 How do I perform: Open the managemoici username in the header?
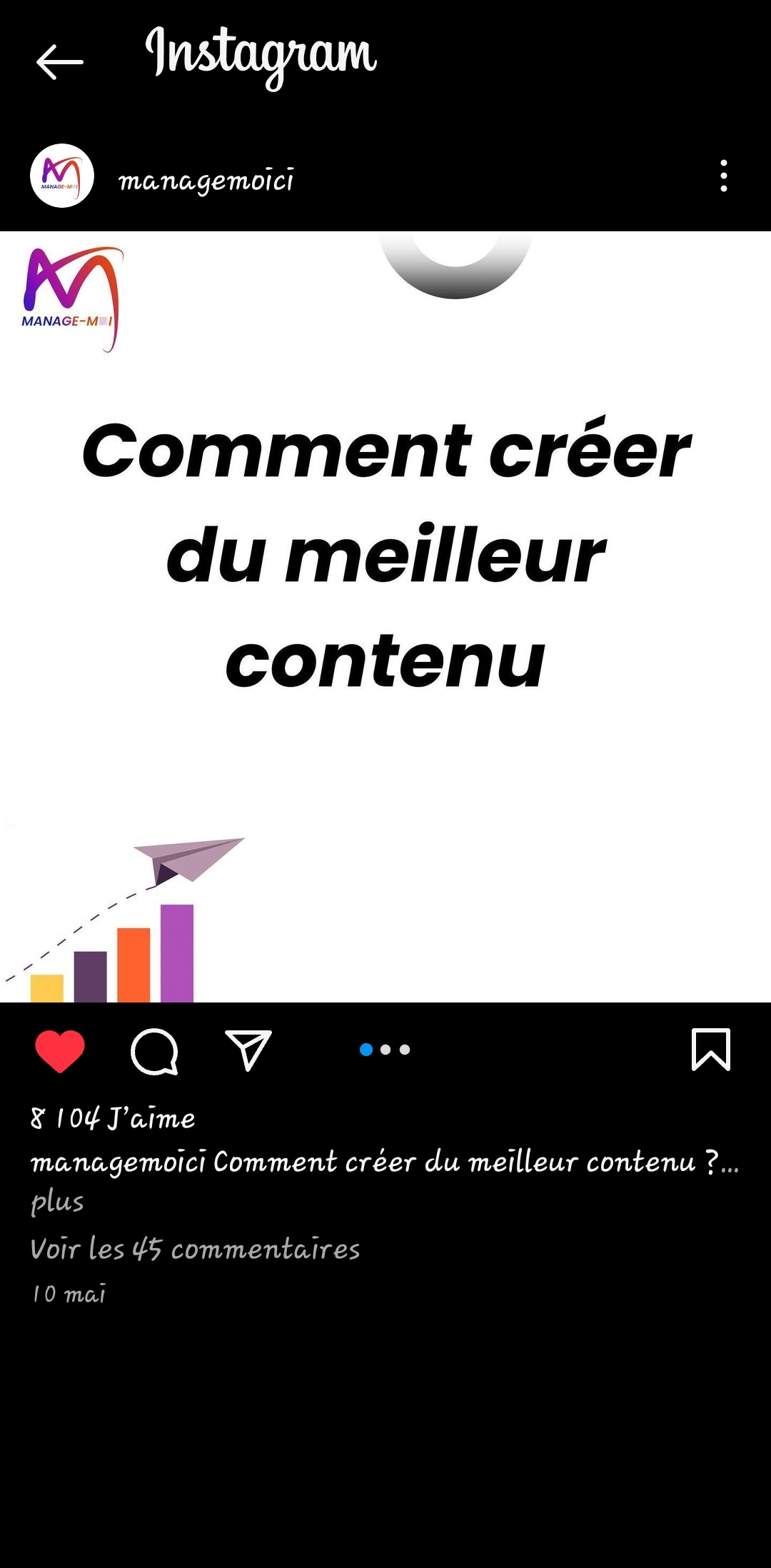click(x=206, y=180)
